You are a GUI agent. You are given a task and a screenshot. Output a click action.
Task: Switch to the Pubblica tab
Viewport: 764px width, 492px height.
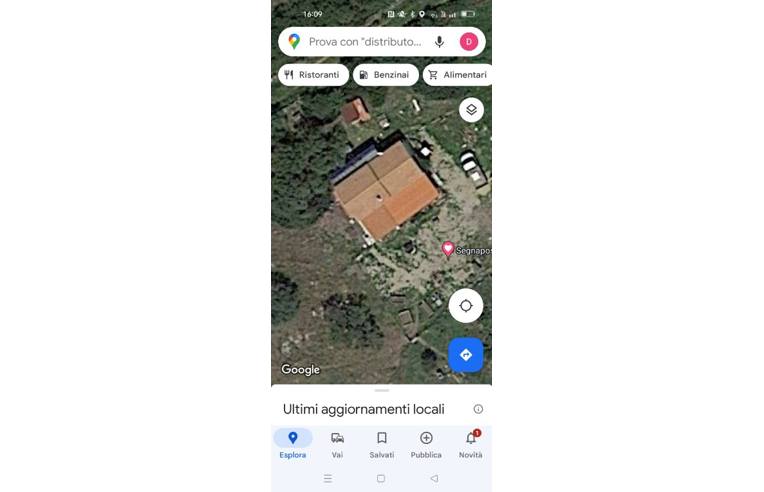point(426,444)
